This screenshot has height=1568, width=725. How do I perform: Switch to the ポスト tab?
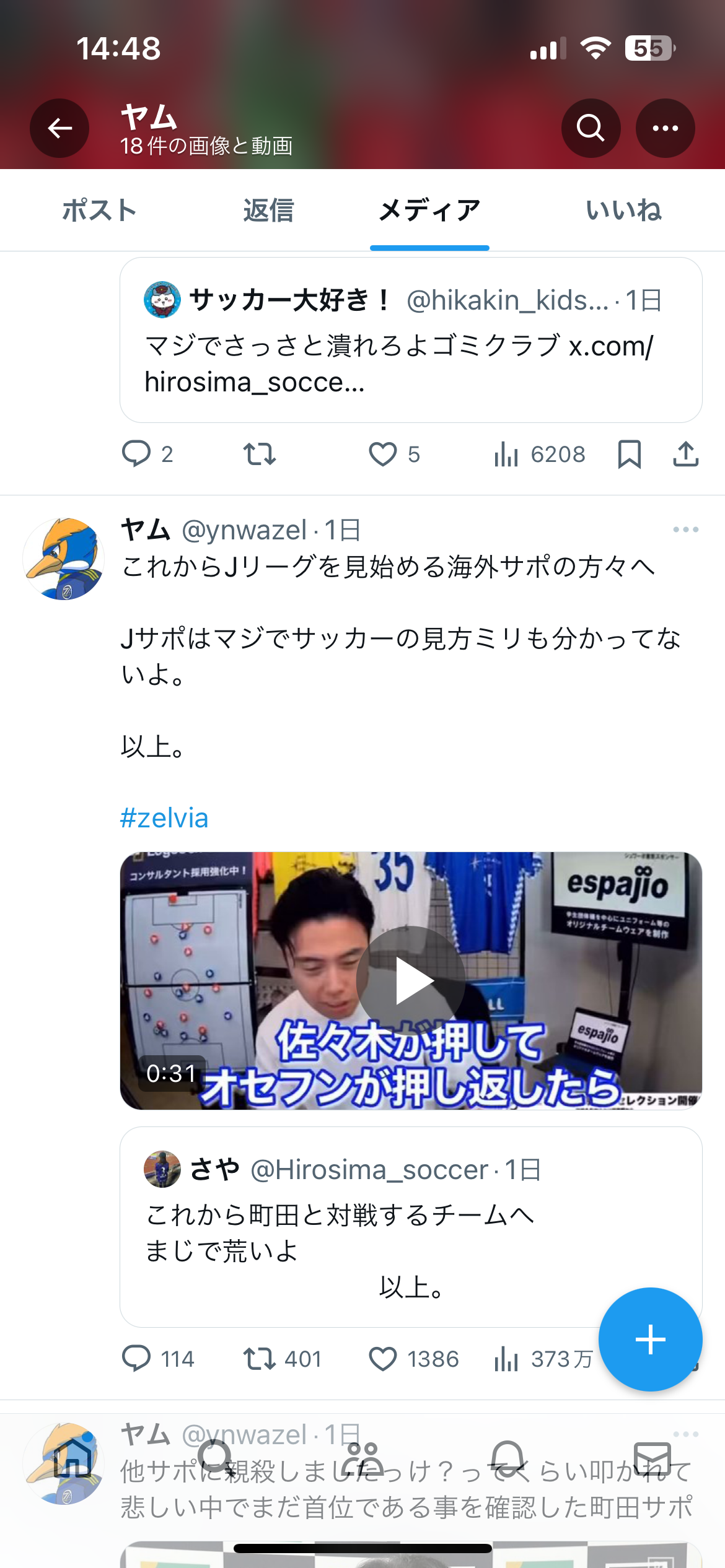[x=99, y=211]
